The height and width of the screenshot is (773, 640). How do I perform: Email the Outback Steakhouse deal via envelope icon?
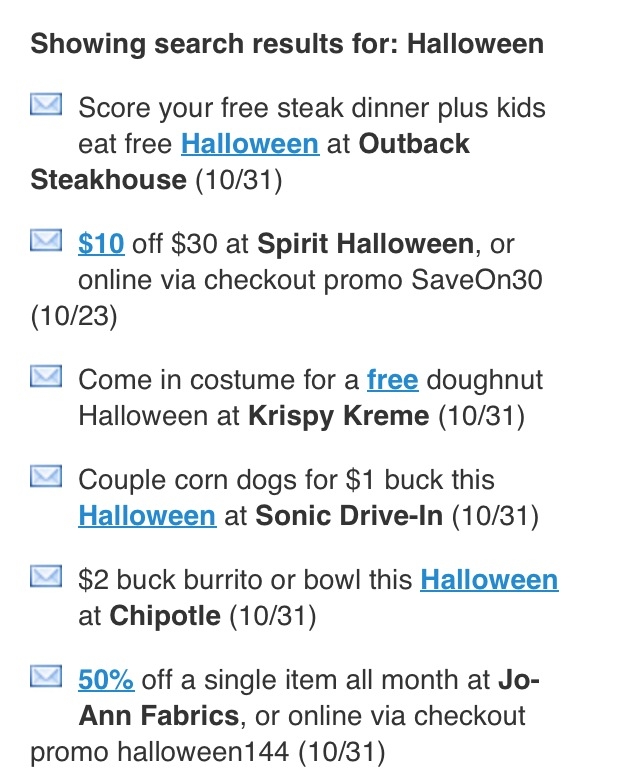47,105
